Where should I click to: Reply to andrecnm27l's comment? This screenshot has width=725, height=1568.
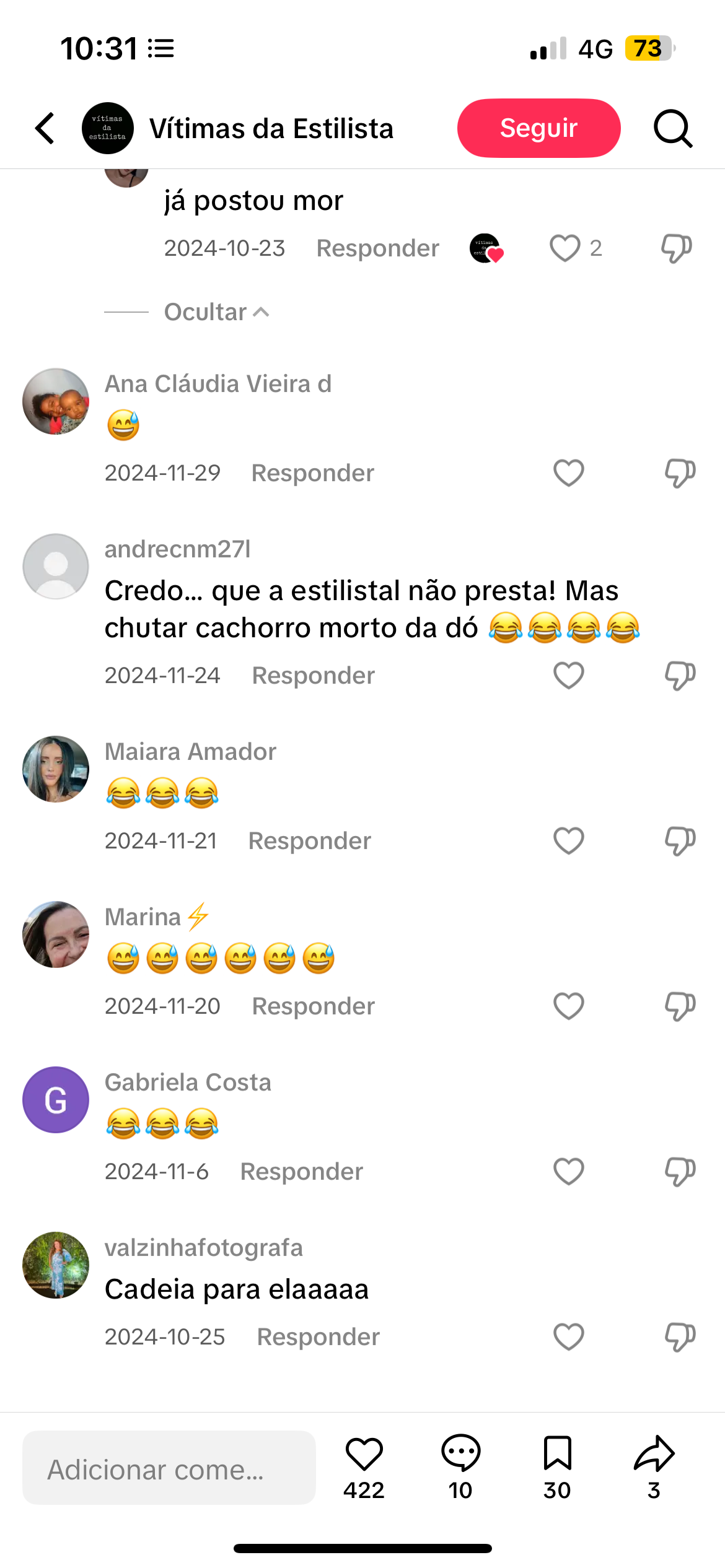point(313,676)
